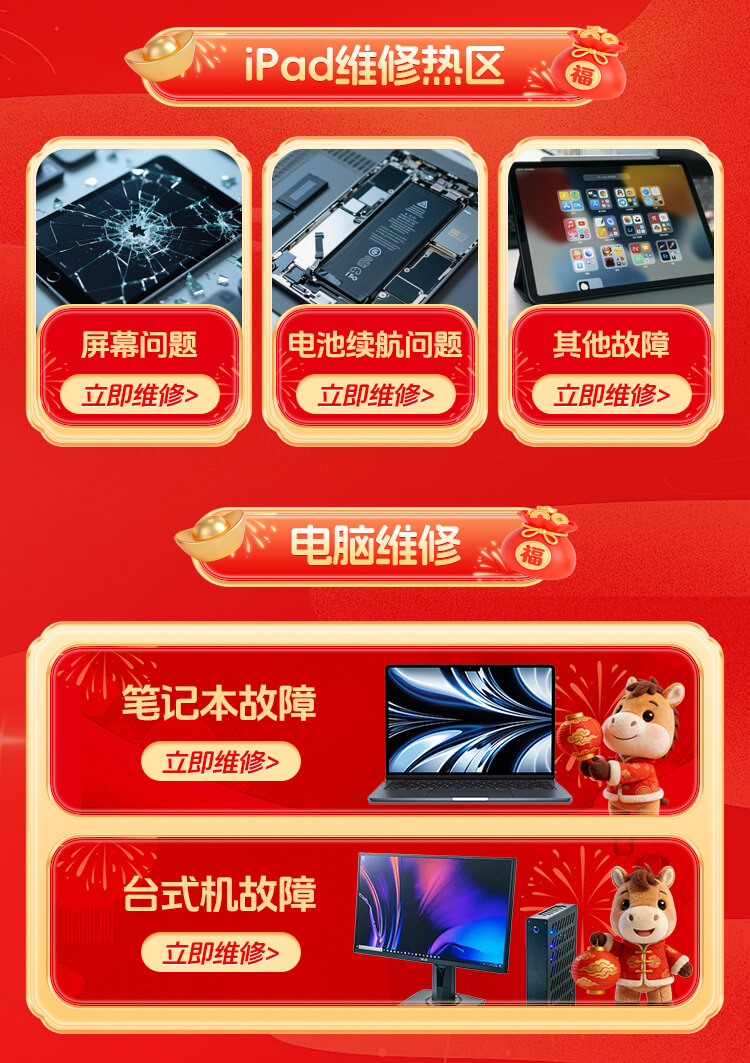The image size is (750, 1063).
Task: Tap 立即维修 for 台式机故障
Action: (220, 952)
